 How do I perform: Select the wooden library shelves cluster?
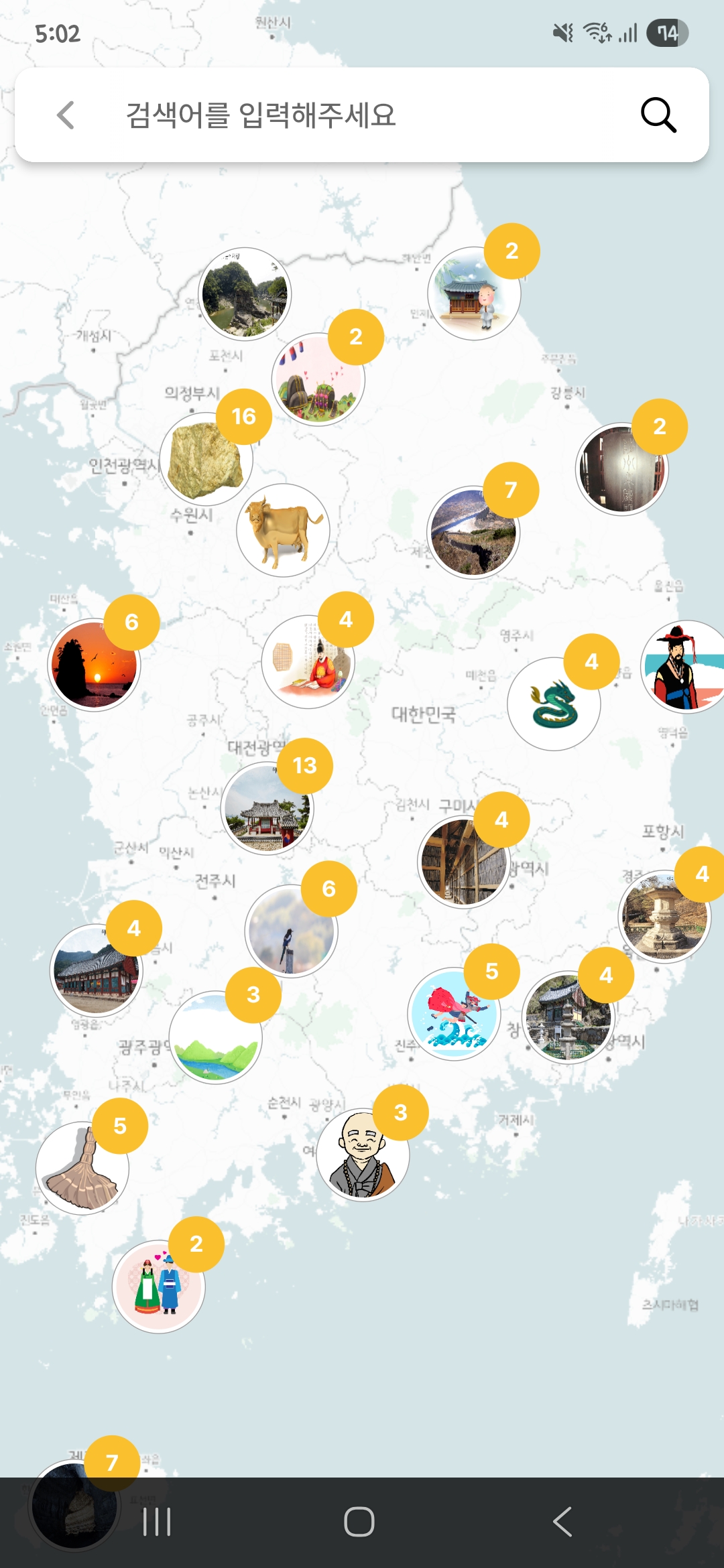[x=464, y=862]
